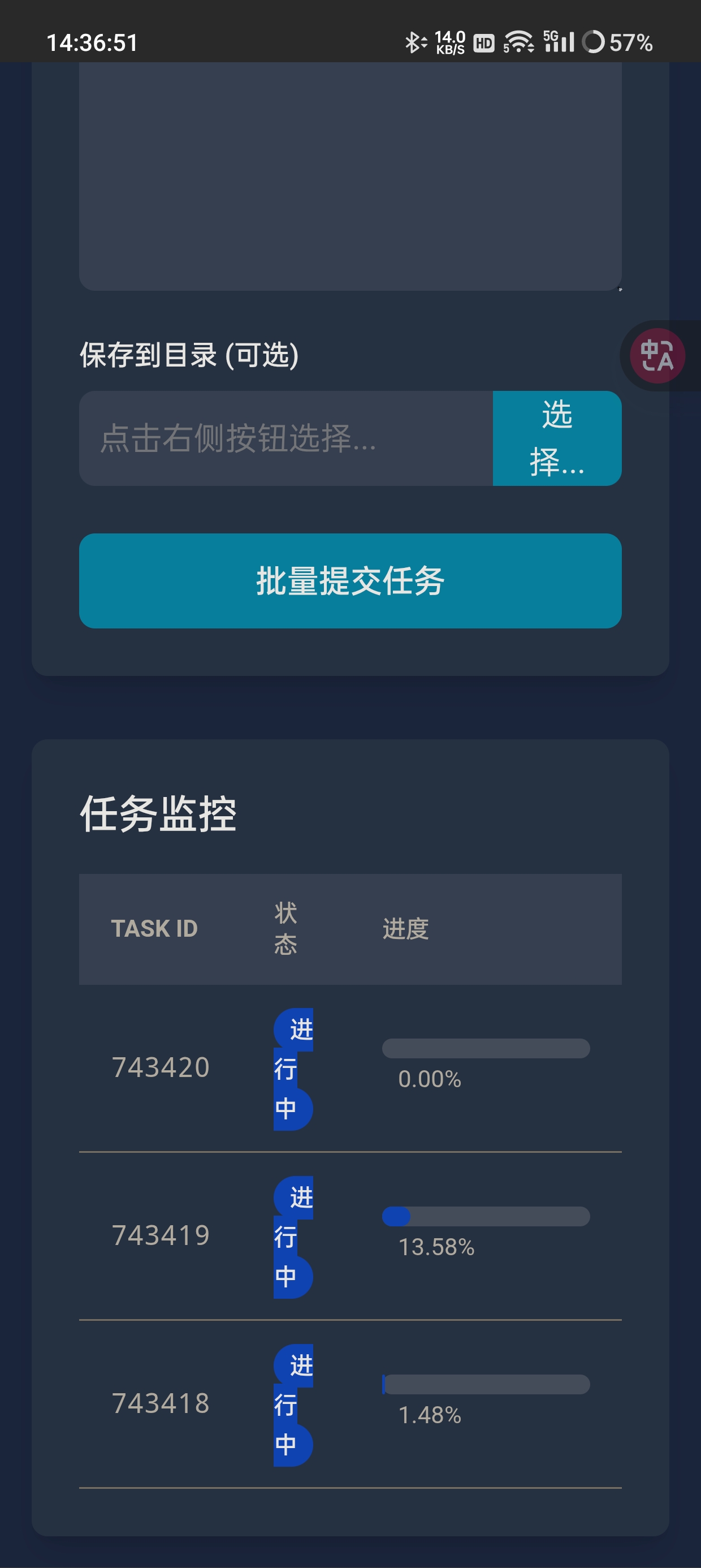701x1568 pixels.
Task: Tap the TASK ID column header
Action: (153, 929)
